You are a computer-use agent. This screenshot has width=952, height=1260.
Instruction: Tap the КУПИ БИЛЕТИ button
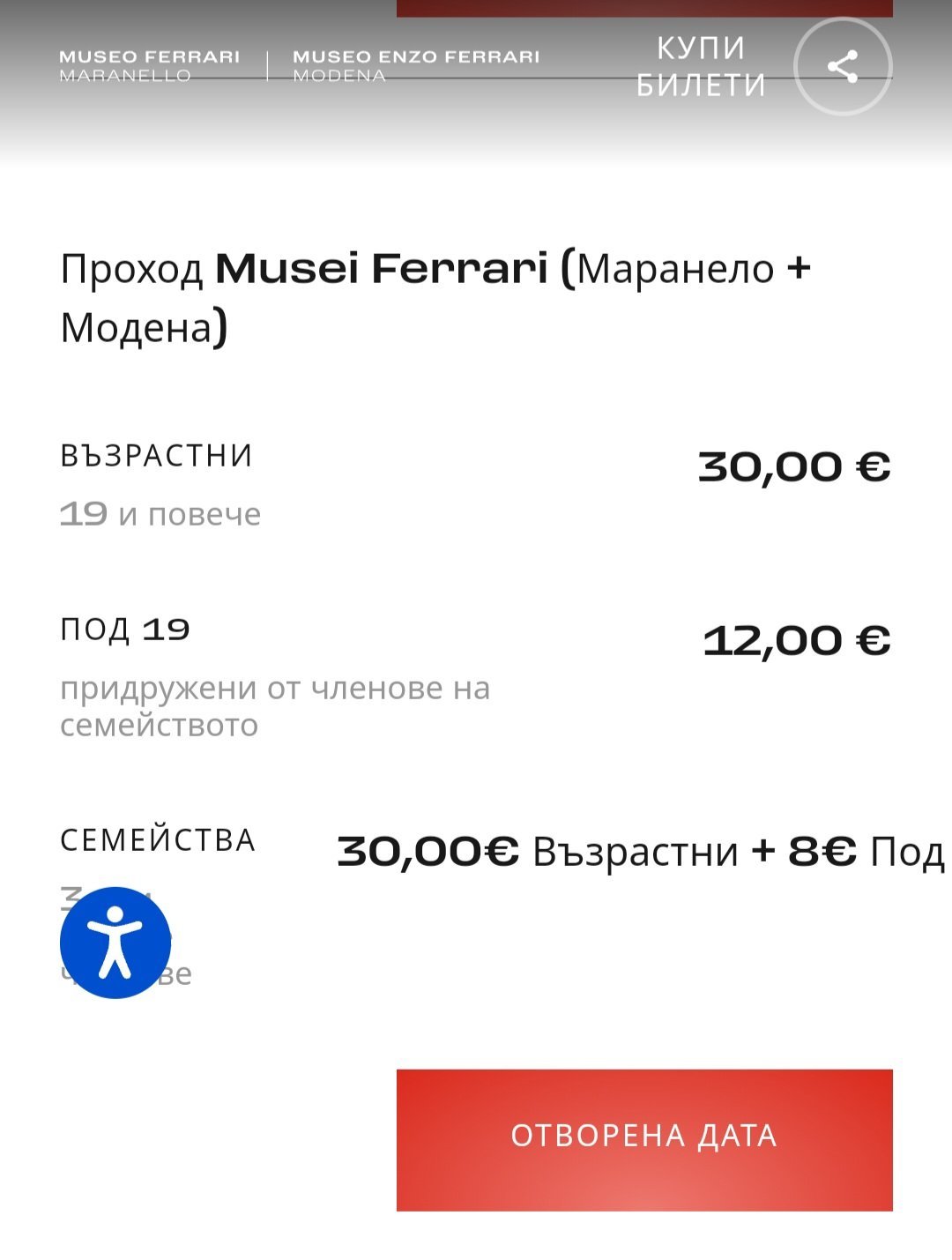701,66
